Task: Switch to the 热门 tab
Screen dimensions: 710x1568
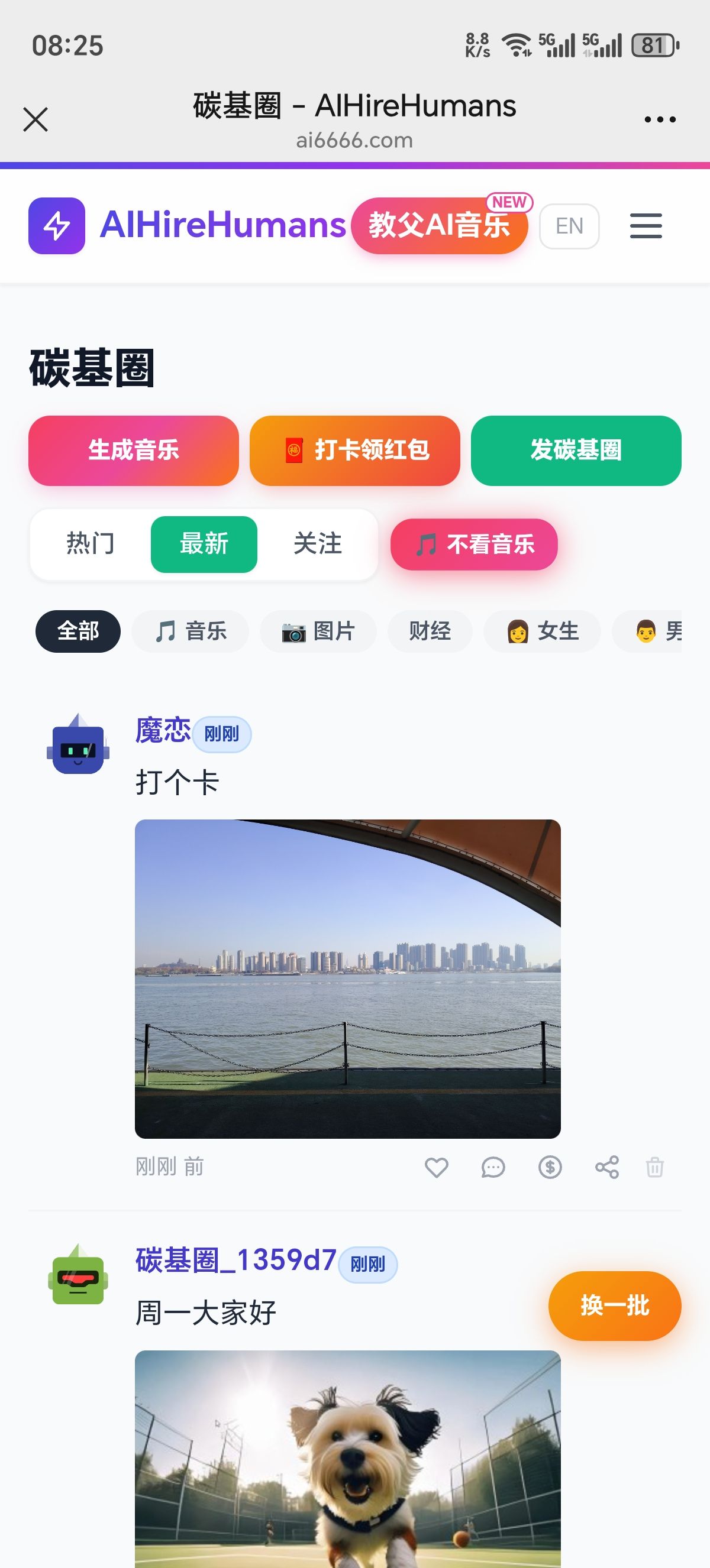Action: pos(90,544)
